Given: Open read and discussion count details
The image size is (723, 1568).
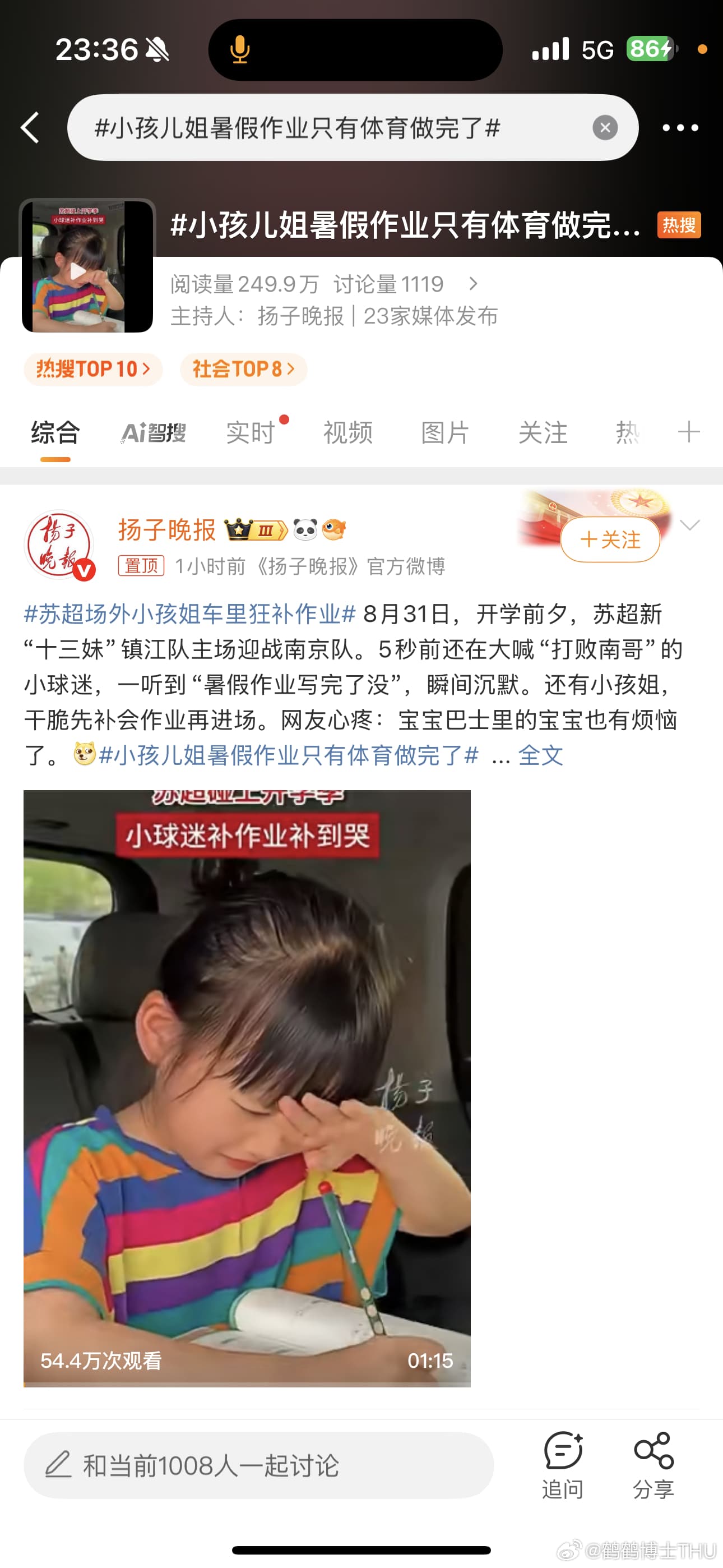Looking at the screenshot, I should point(323,284).
